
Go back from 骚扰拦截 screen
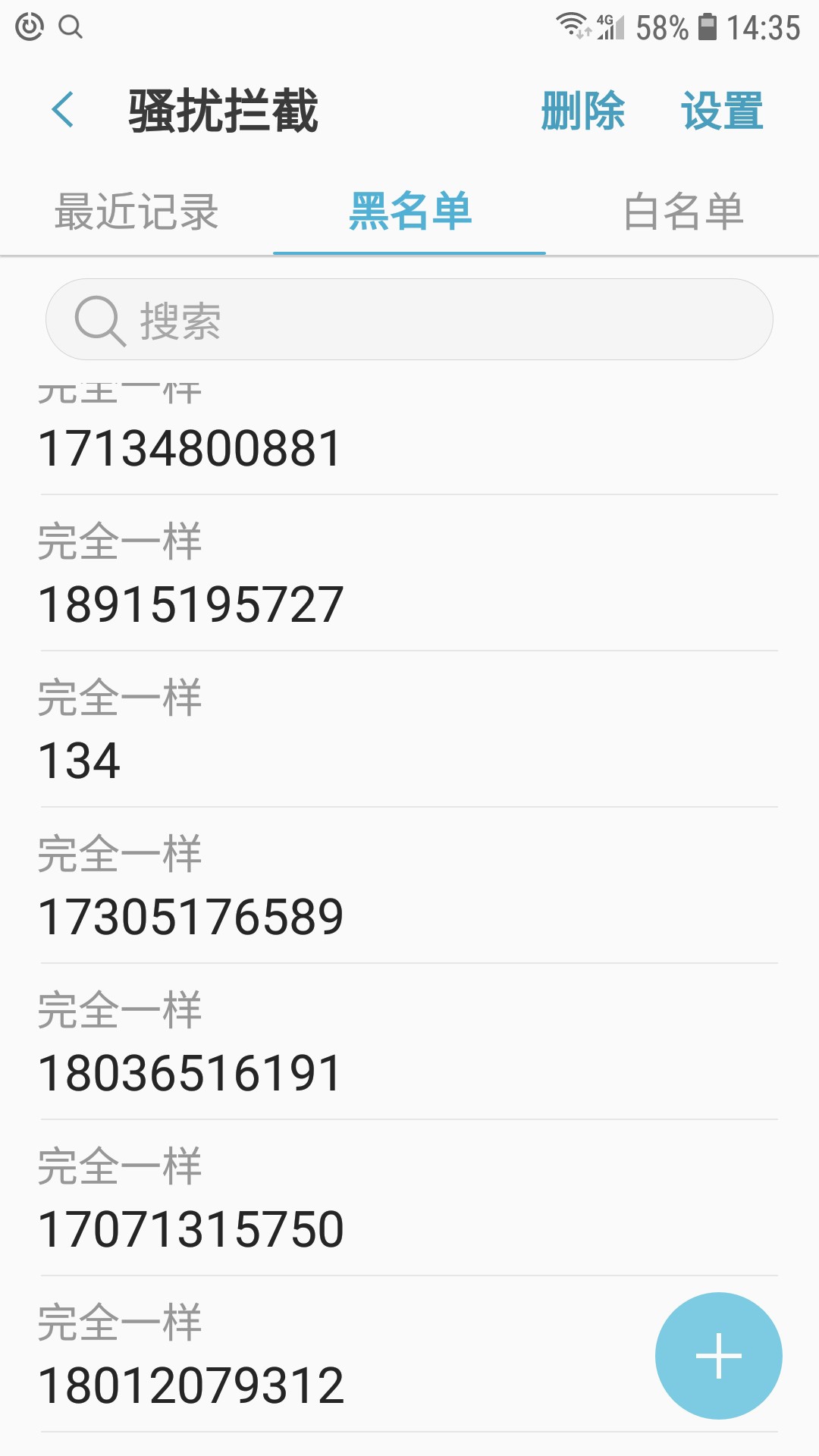point(63,110)
